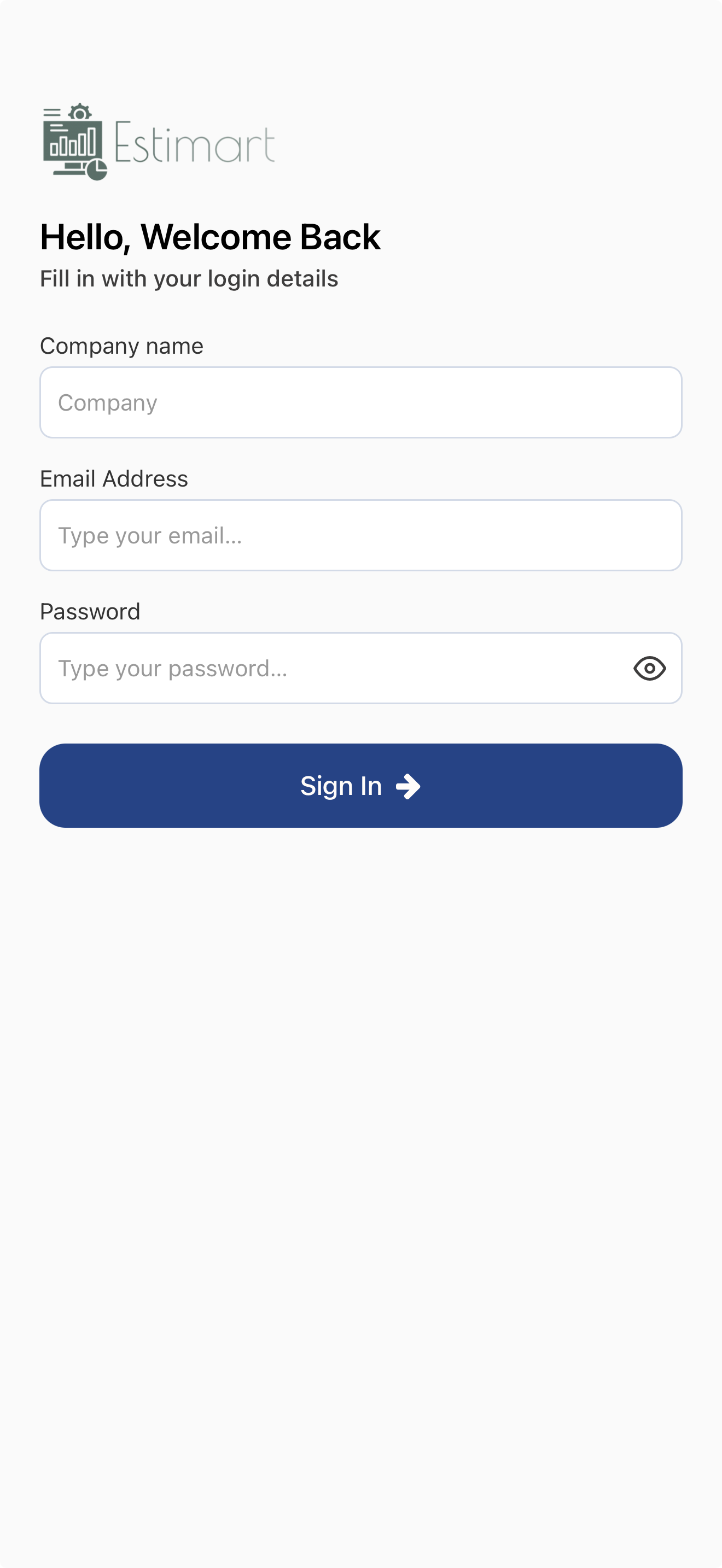
Task: Click inside the Company name field
Action: click(361, 402)
